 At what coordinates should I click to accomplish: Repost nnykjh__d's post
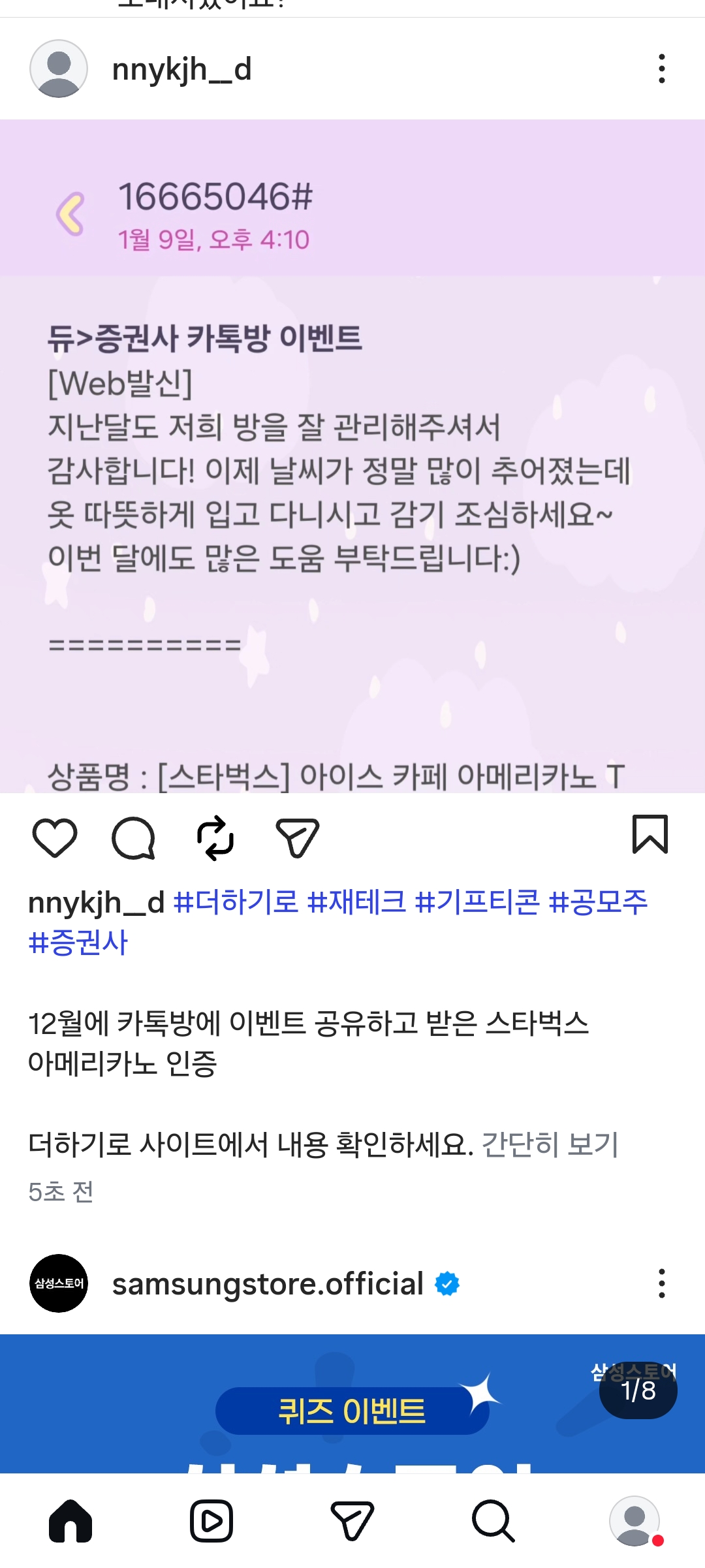(x=215, y=839)
